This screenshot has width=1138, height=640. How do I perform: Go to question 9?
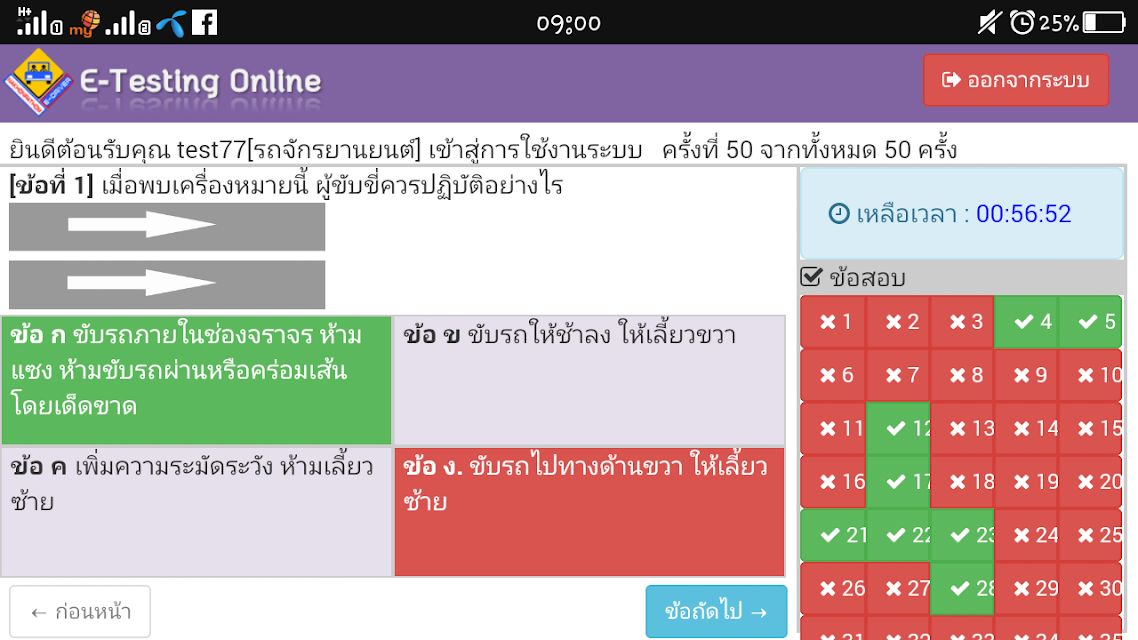point(1026,375)
